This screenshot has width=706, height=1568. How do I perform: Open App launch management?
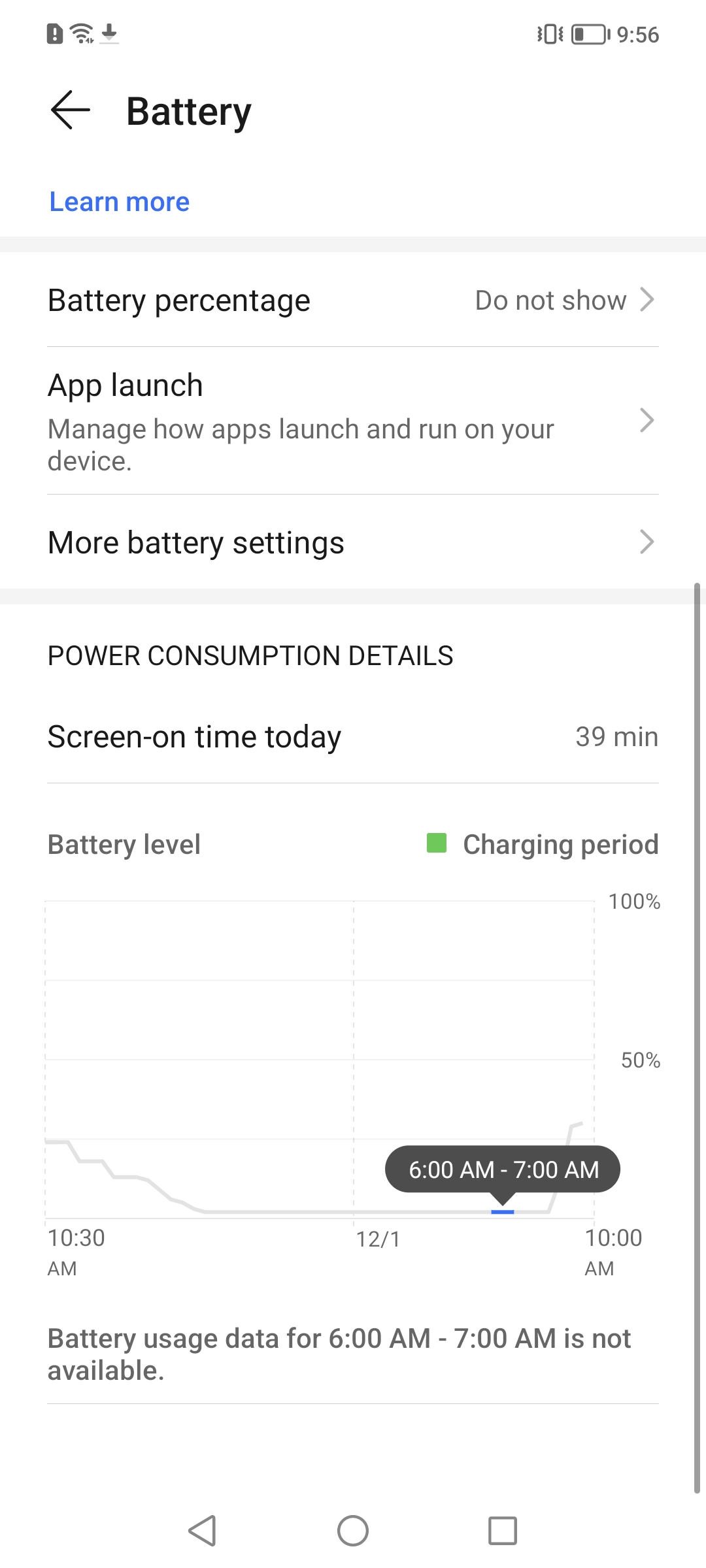[353, 421]
